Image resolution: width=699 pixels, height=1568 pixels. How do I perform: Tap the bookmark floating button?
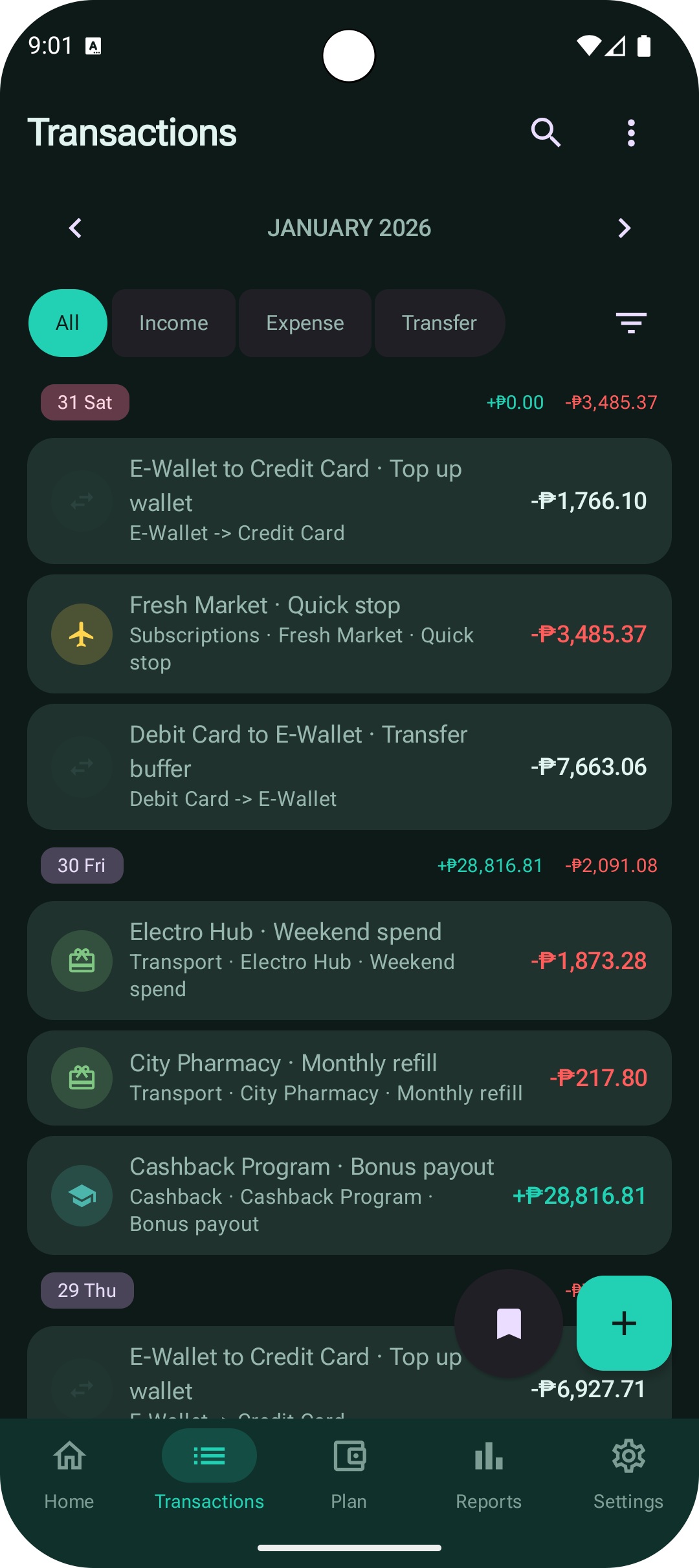[509, 1323]
